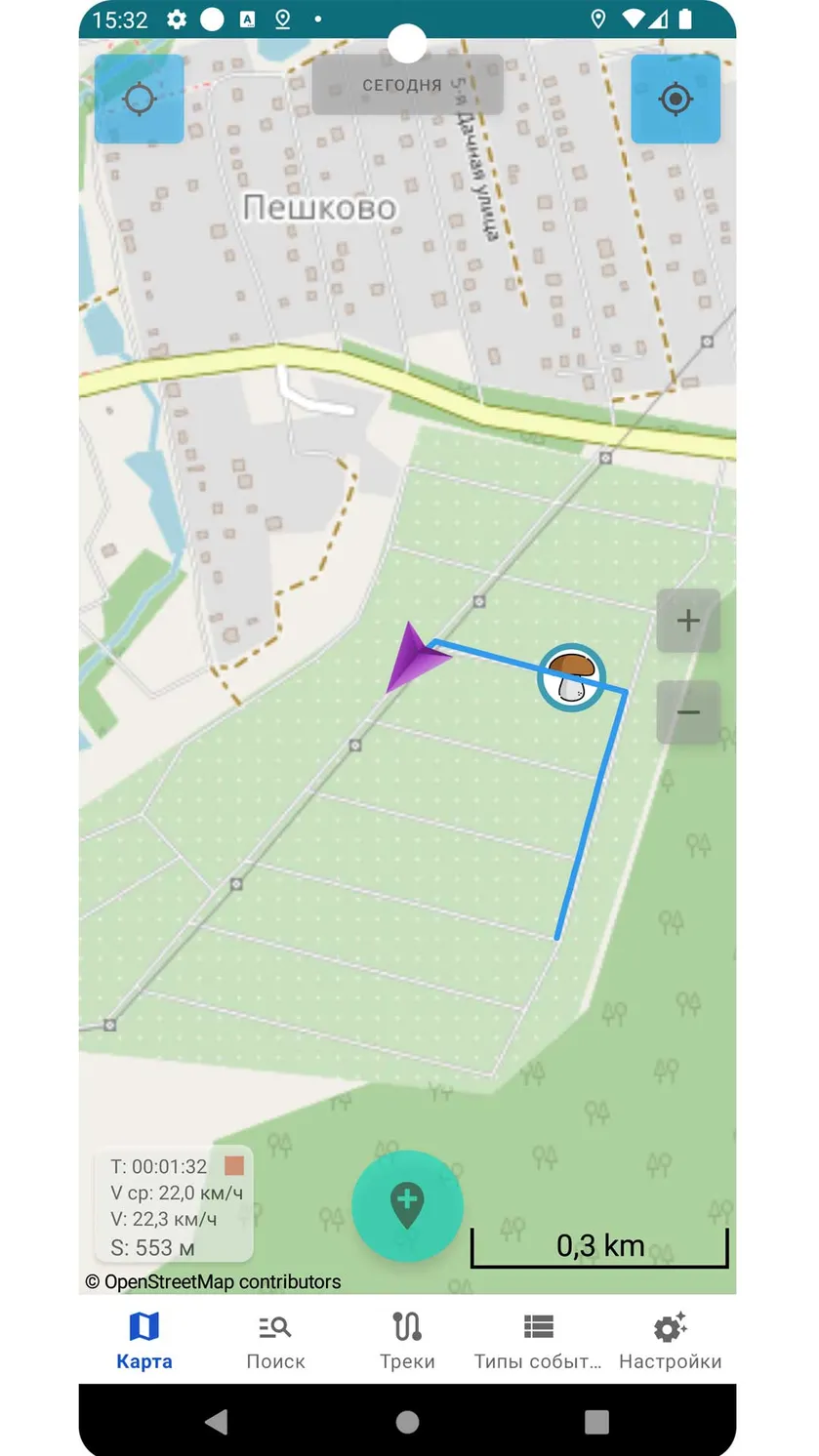Zoom in the map with plus button
819x1456 pixels.
688,621
